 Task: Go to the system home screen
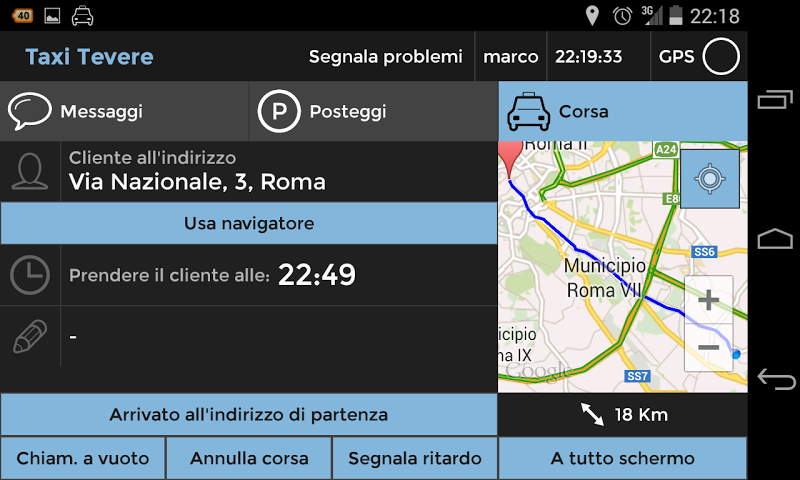[775, 239]
